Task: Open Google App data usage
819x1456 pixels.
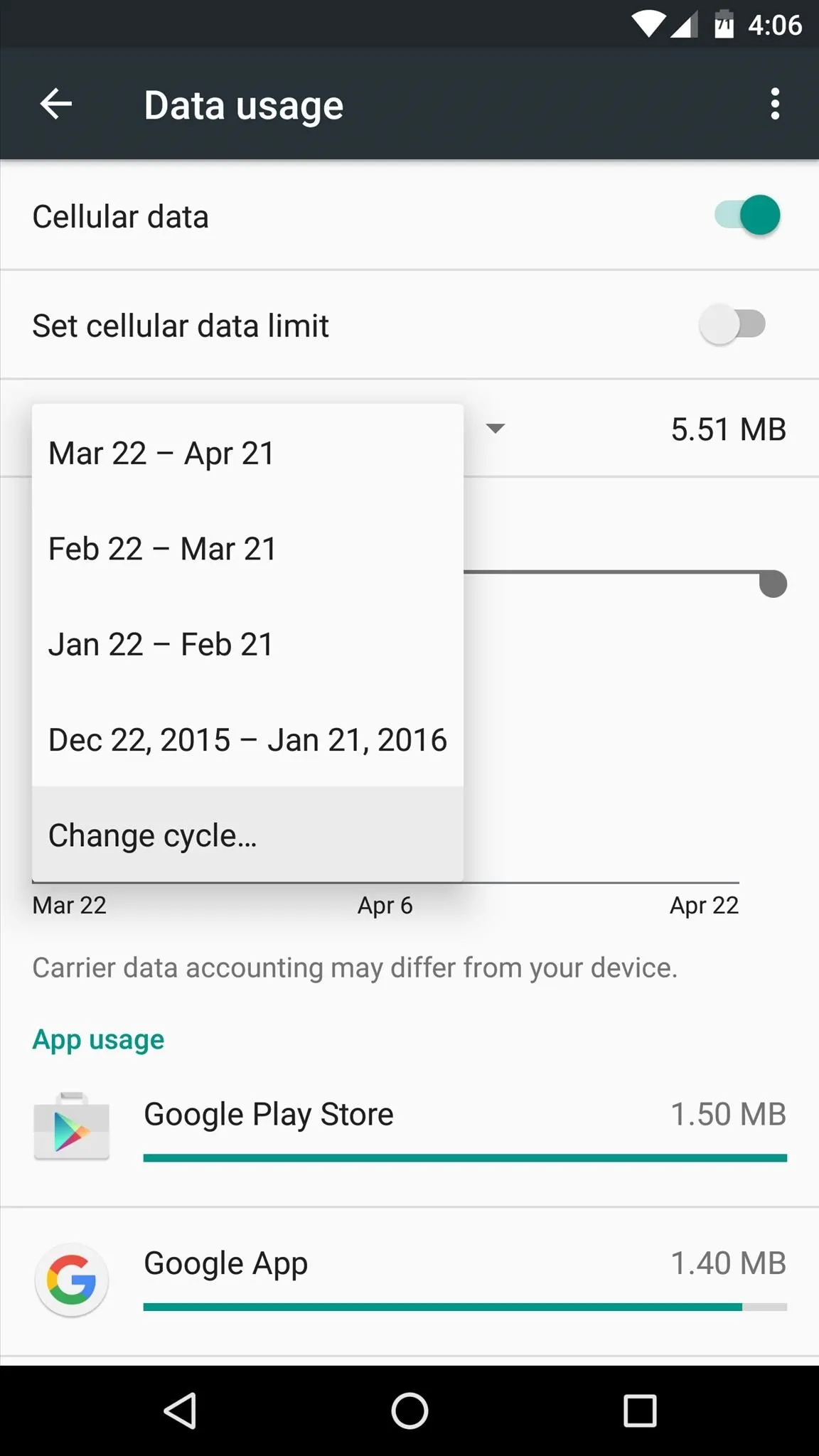Action: tap(409, 1281)
